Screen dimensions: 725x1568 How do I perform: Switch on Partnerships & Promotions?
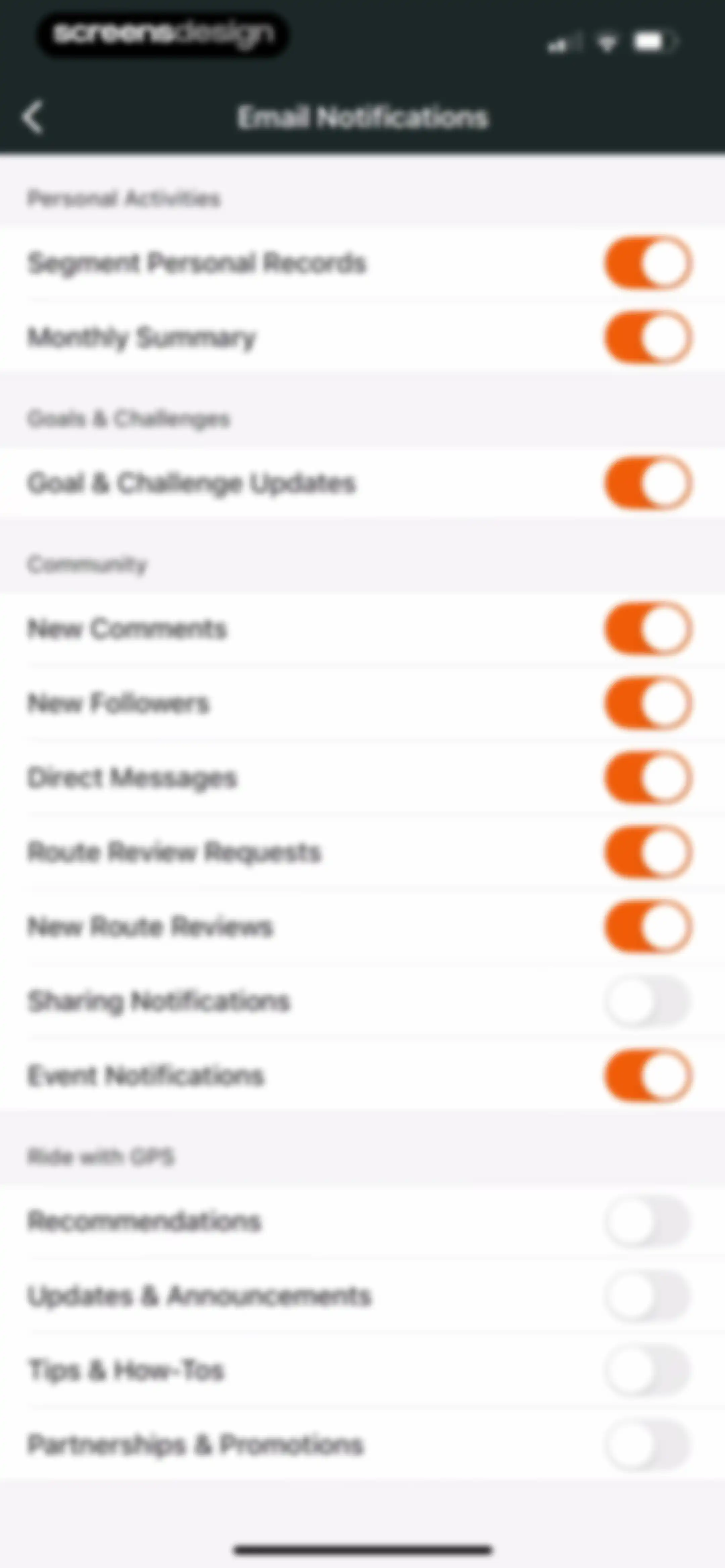[648, 1444]
